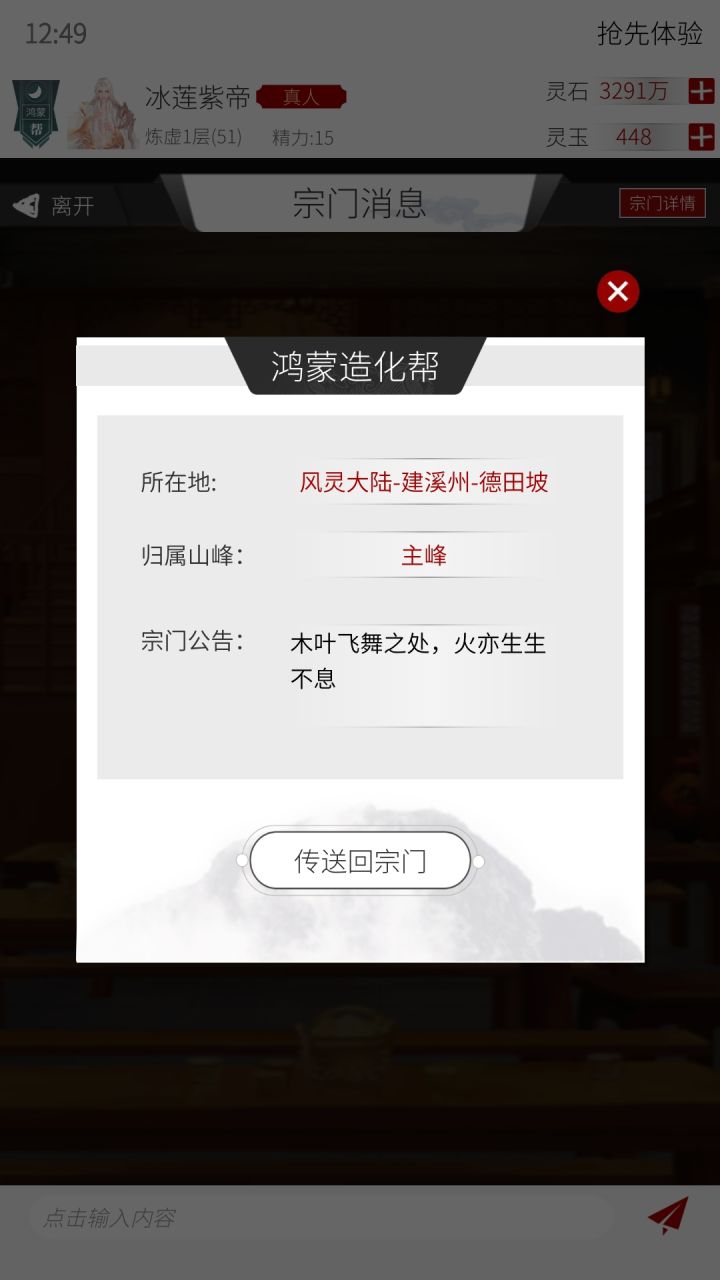The width and height of the screenshot is (720, 1280).
Task: Open the player avatar portrait
Action: click(104, 113)
